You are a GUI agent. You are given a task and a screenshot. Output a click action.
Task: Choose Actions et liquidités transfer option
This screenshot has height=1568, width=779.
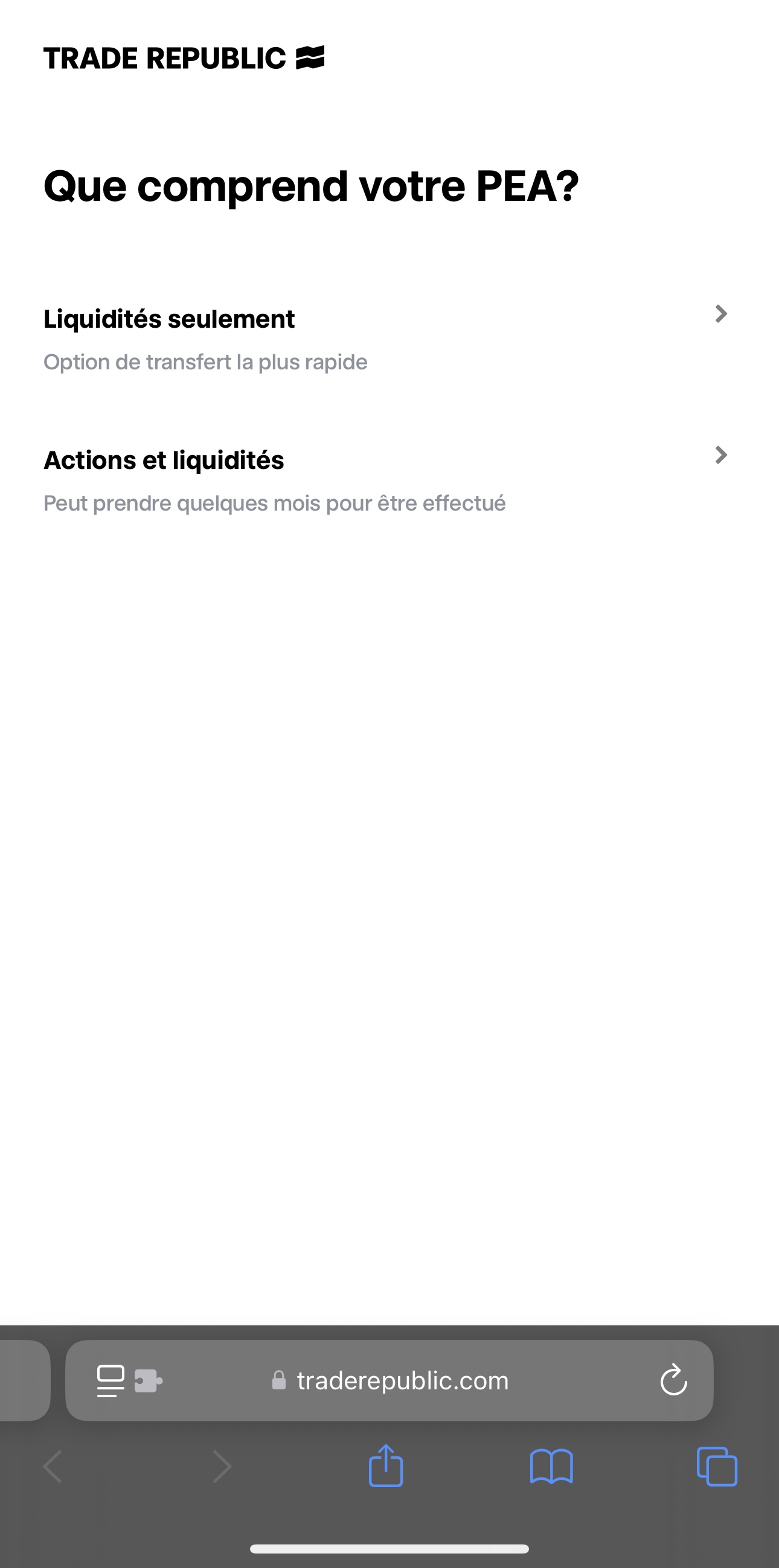388,480
